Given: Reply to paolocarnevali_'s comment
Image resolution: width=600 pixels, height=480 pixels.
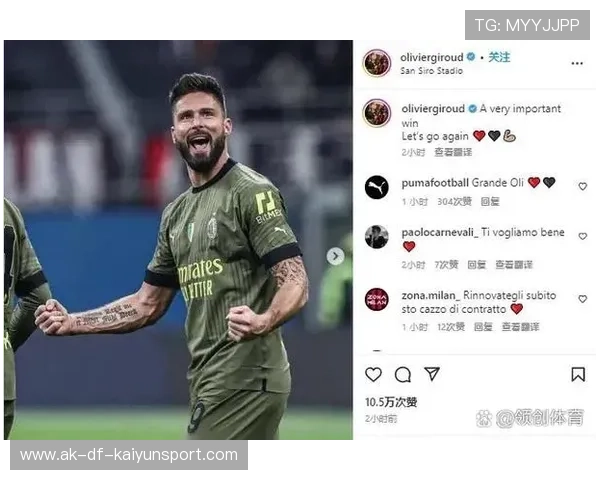Looking at the screenshot, I should (x=477, y=265).
